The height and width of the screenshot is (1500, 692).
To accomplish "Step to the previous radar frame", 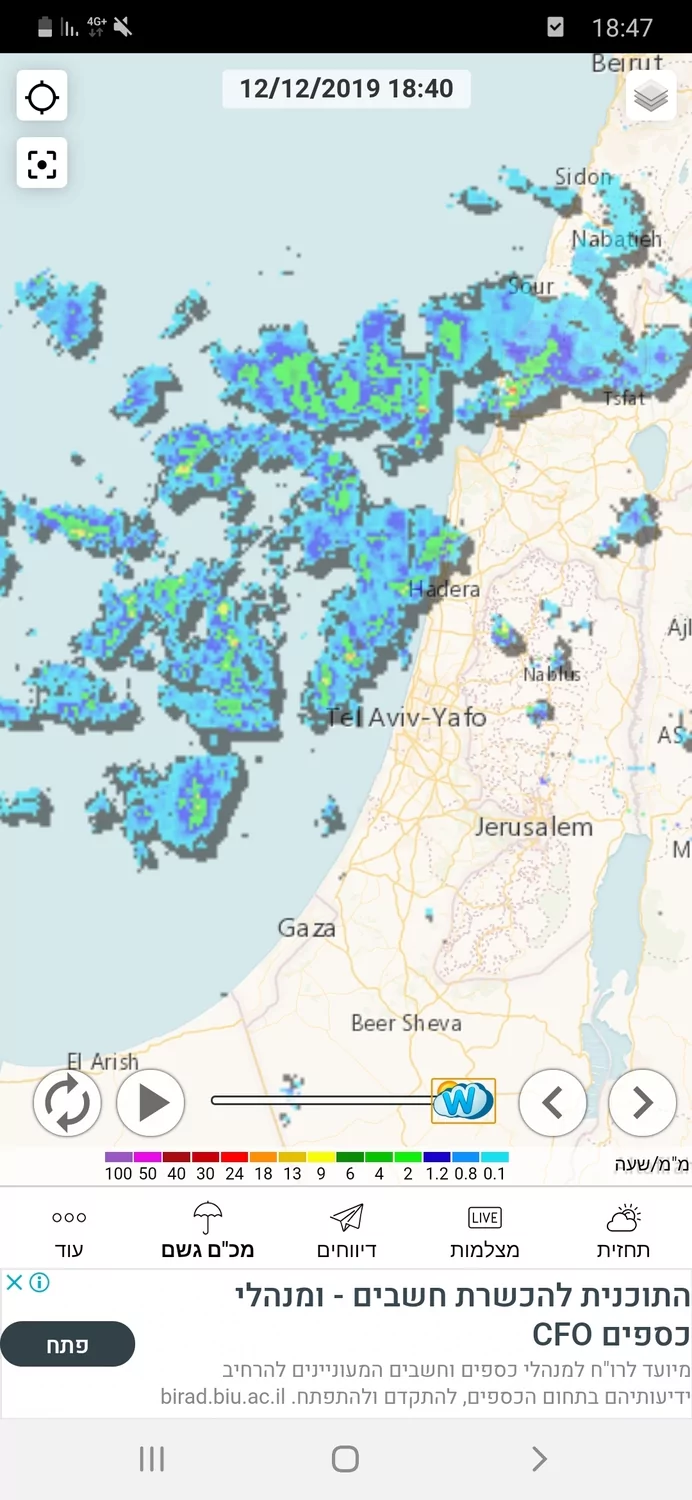I will pos(552,1103).
